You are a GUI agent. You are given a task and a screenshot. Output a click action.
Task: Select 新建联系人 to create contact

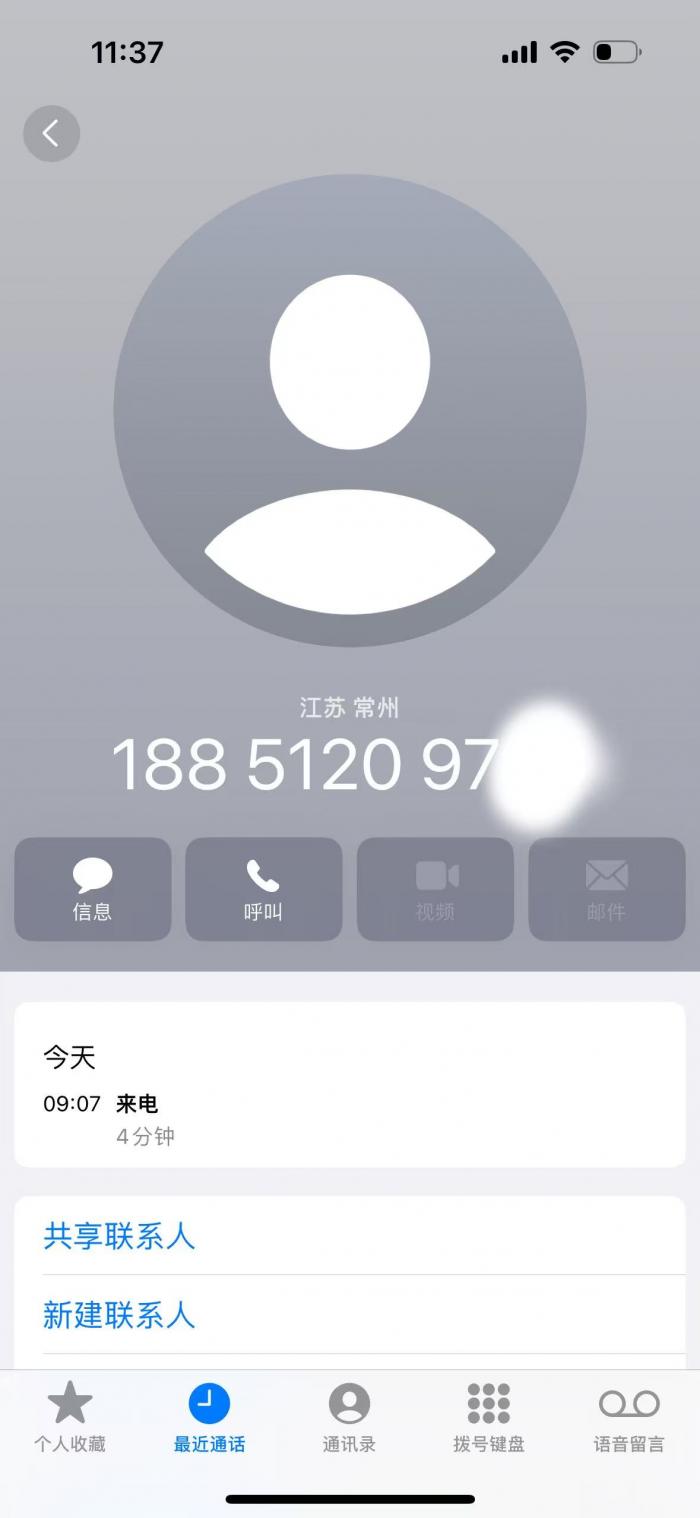point(120,1314)
